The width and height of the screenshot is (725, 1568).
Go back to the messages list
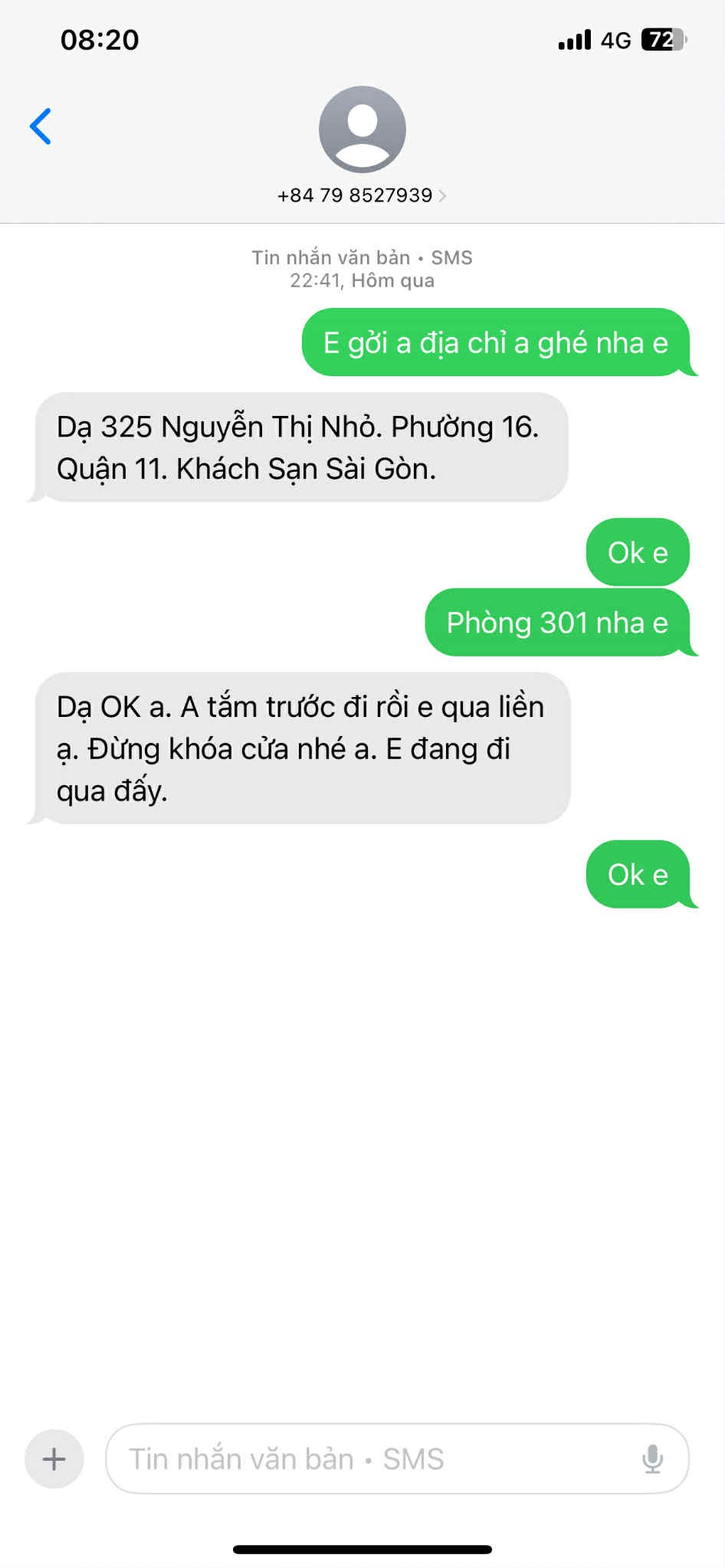point(41,126)
